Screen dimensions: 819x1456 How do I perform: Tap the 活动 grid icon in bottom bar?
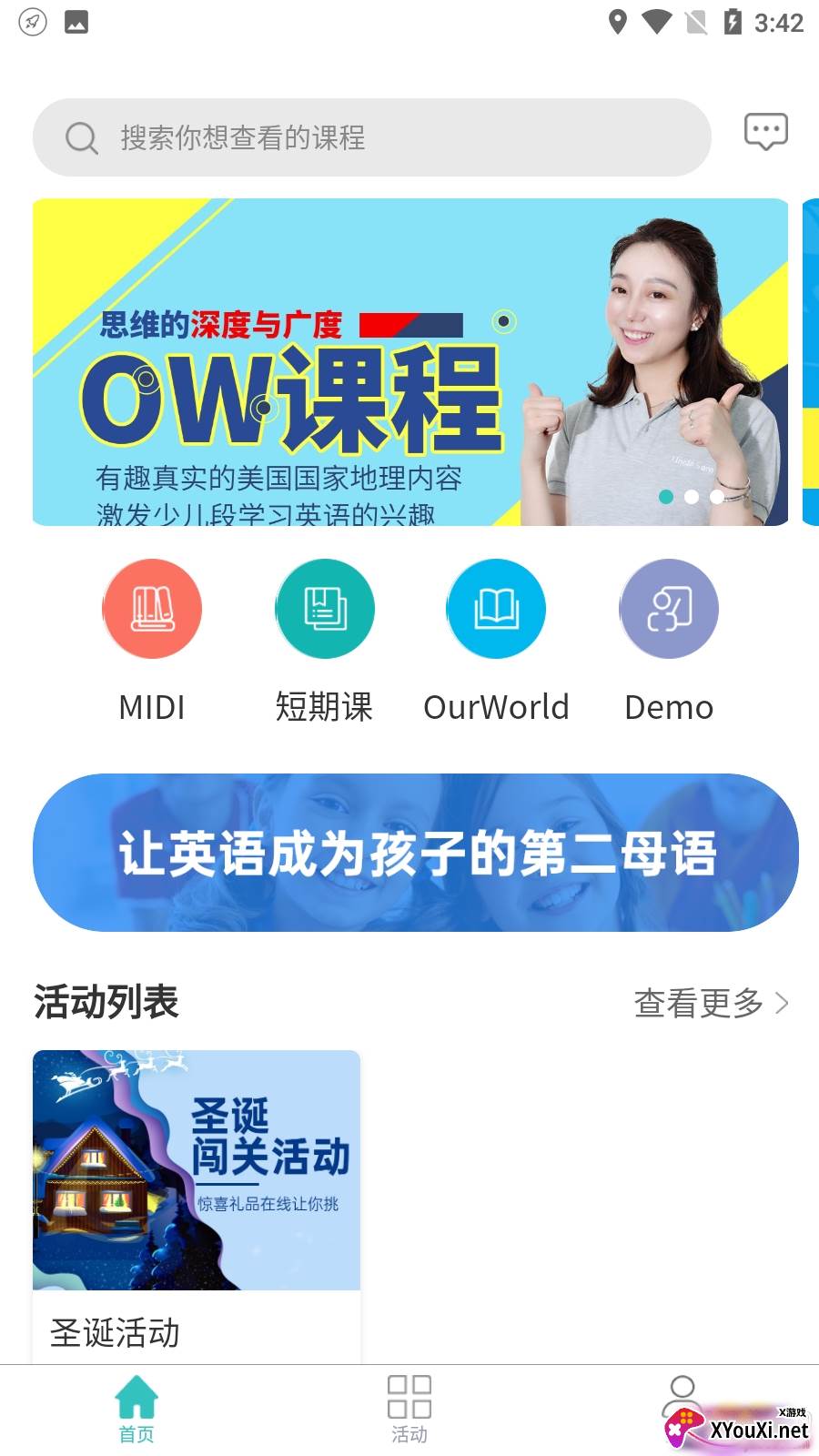pos(409,1392)
